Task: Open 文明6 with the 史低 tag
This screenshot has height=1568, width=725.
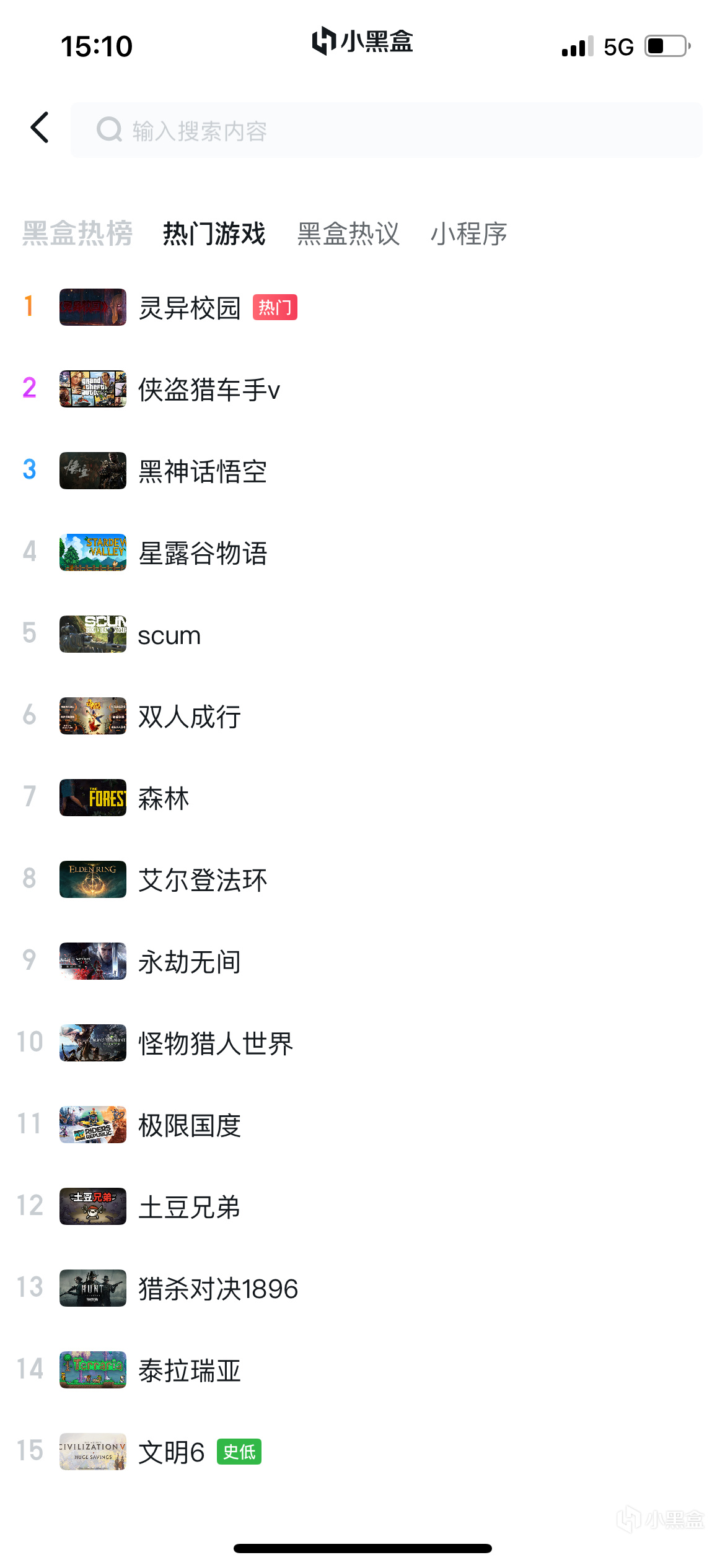Action: pyautogui.click(x=172, y=1452)
